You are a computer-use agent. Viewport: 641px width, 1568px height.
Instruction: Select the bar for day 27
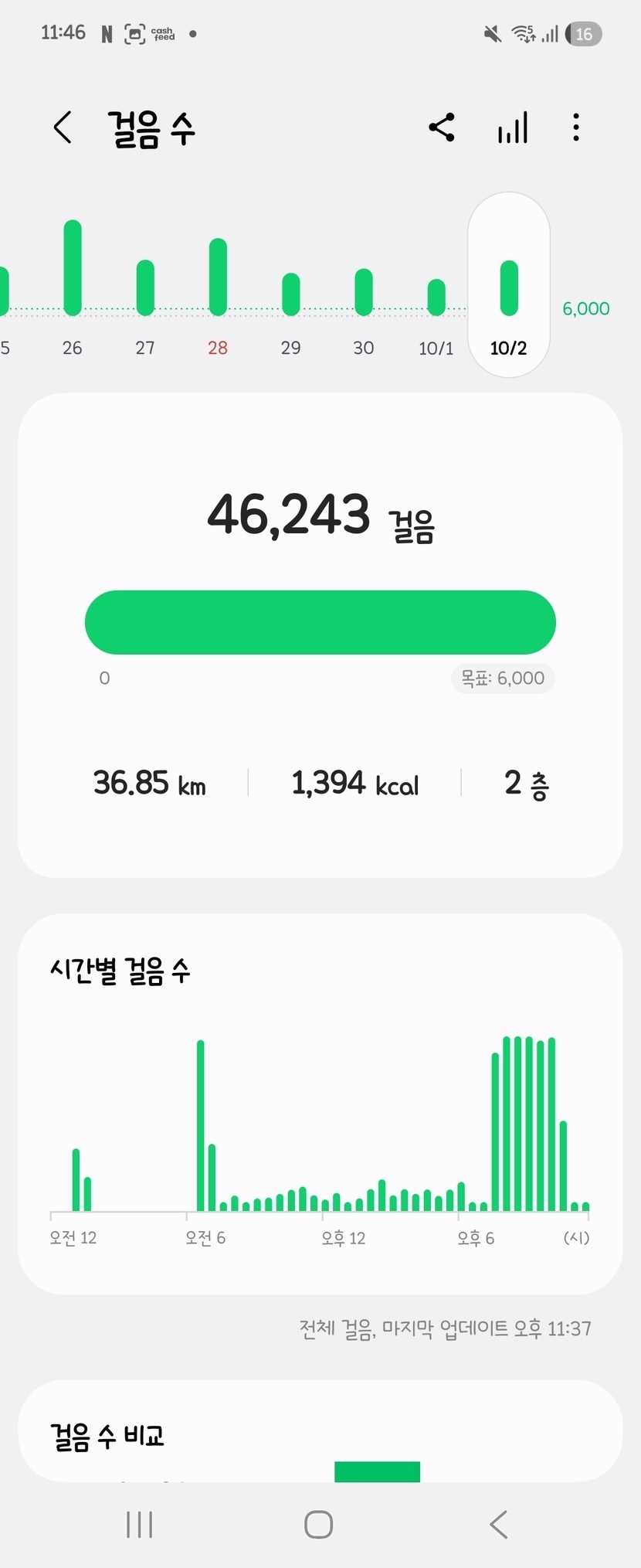click(145, 287)
